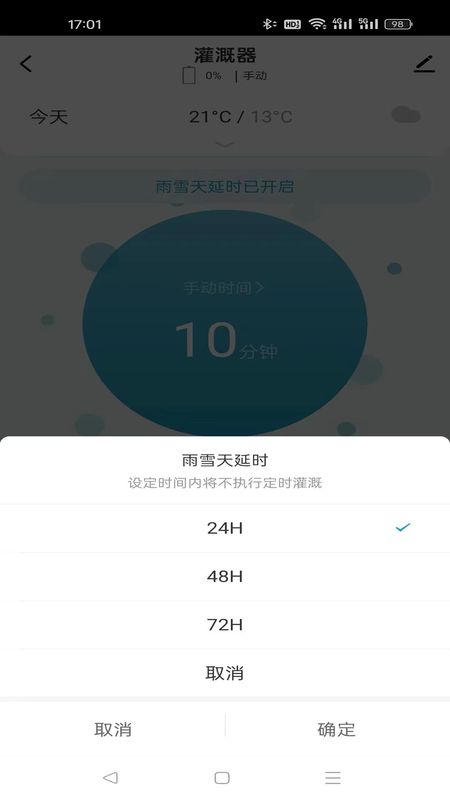Select 取消 in the delay options list
Screen dimensions: 450x800
click(x=225, y=673)
